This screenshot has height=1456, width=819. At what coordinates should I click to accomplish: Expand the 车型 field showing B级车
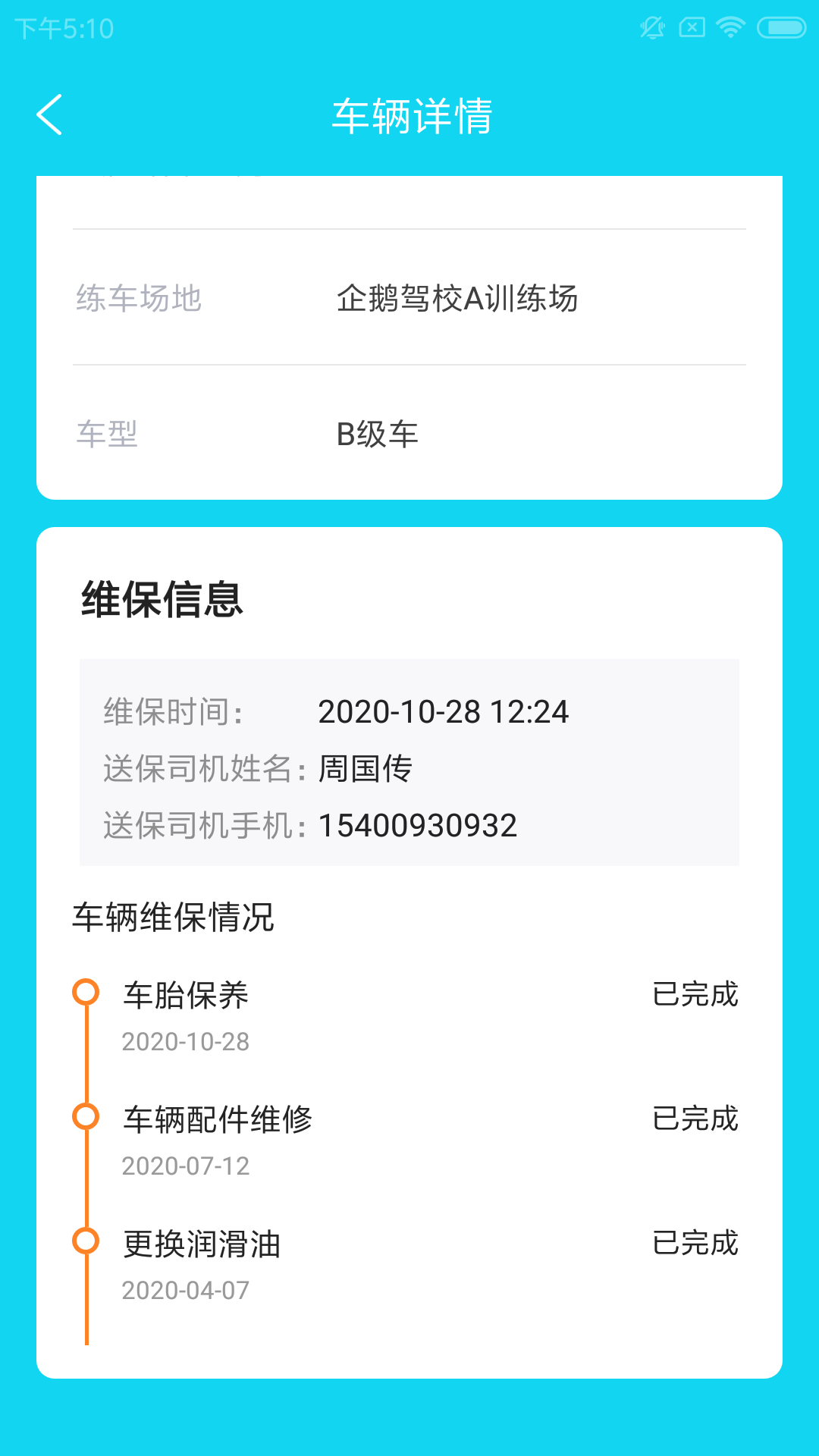coord(409,435)
